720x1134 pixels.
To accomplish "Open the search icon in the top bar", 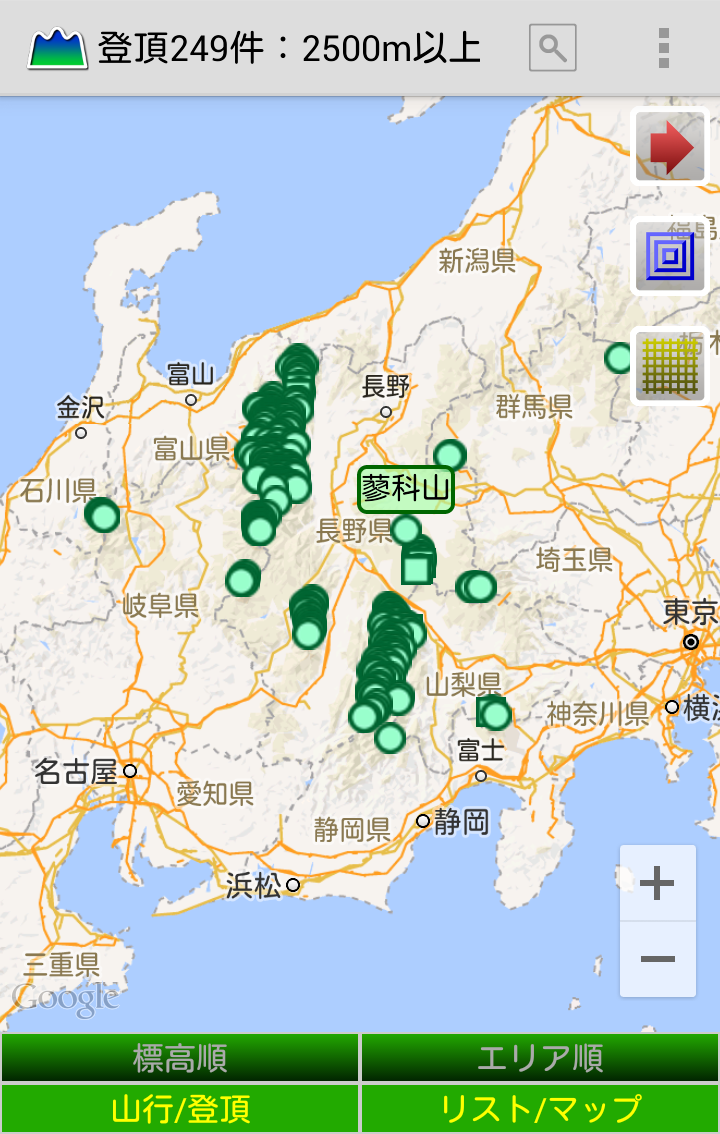I will click(552, 47).
